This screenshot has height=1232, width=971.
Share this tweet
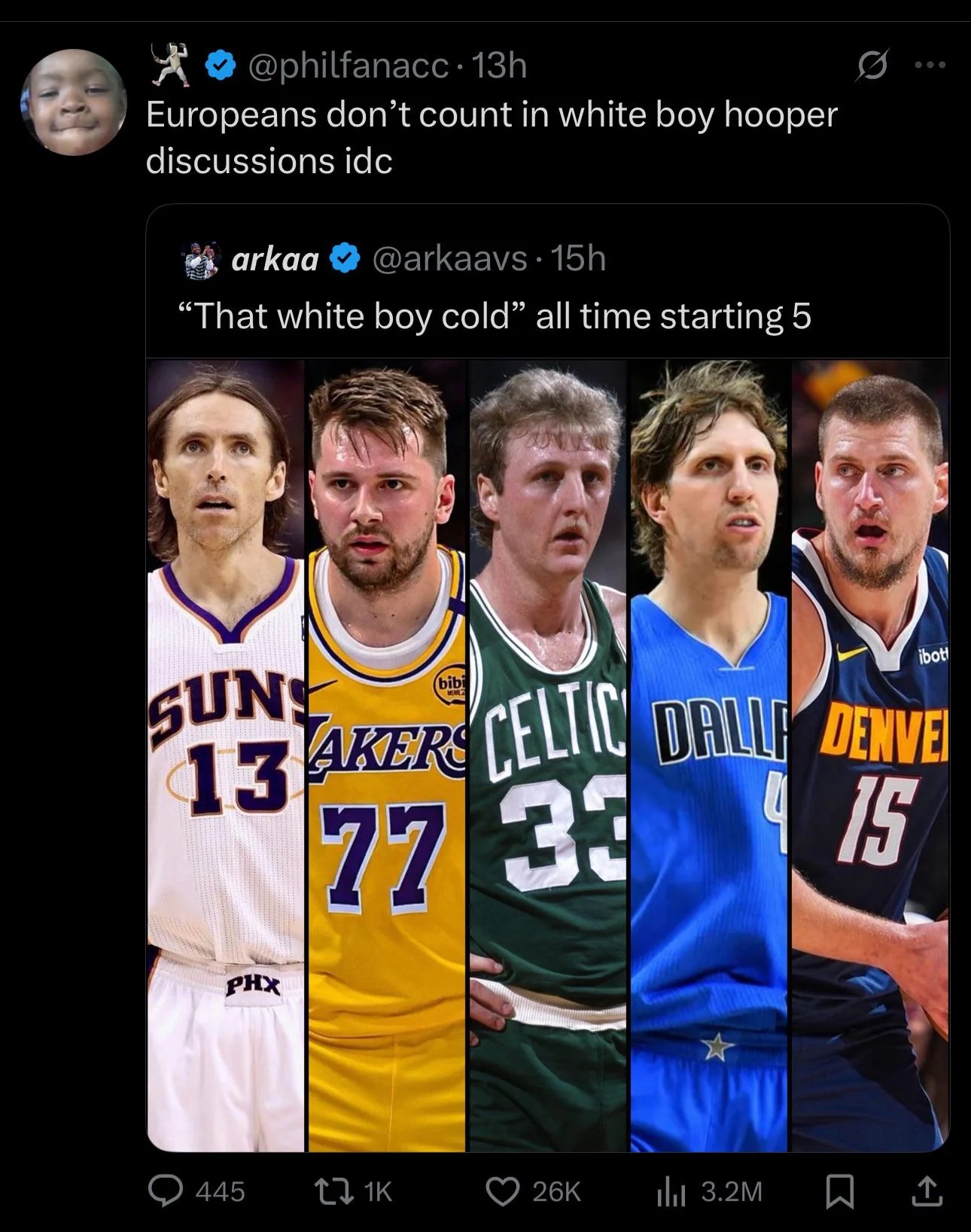pyautogui.click(x=926, y=1191)
